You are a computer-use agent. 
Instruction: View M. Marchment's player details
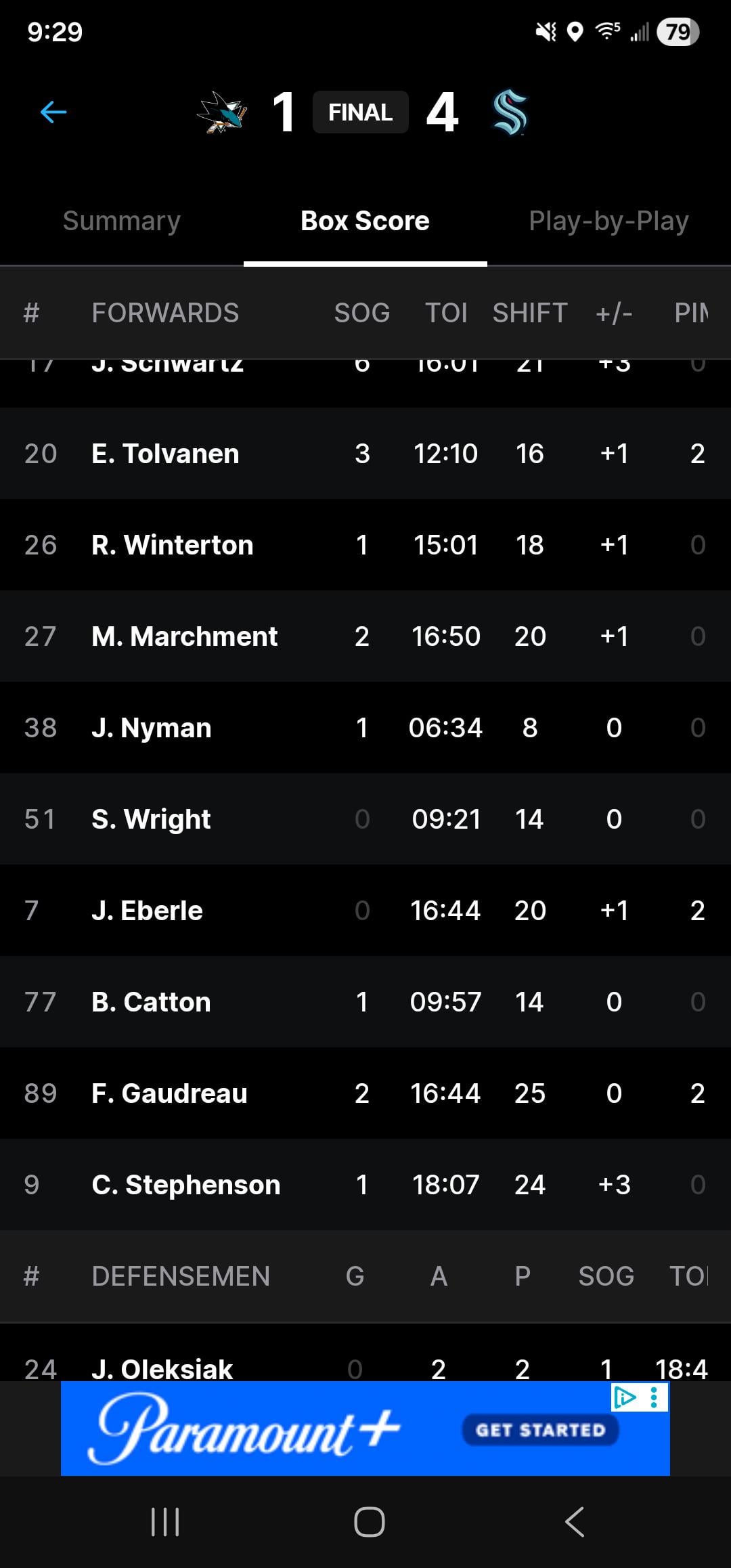(x=184, y=636)
